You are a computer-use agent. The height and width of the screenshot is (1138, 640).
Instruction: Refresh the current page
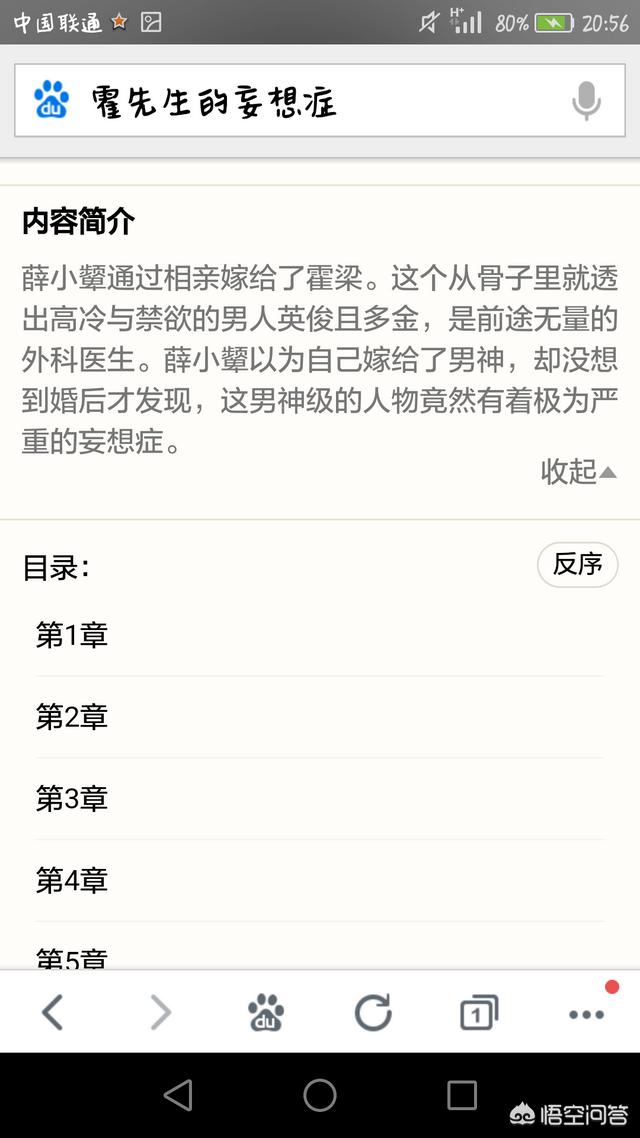click(x=373, y=1013)
